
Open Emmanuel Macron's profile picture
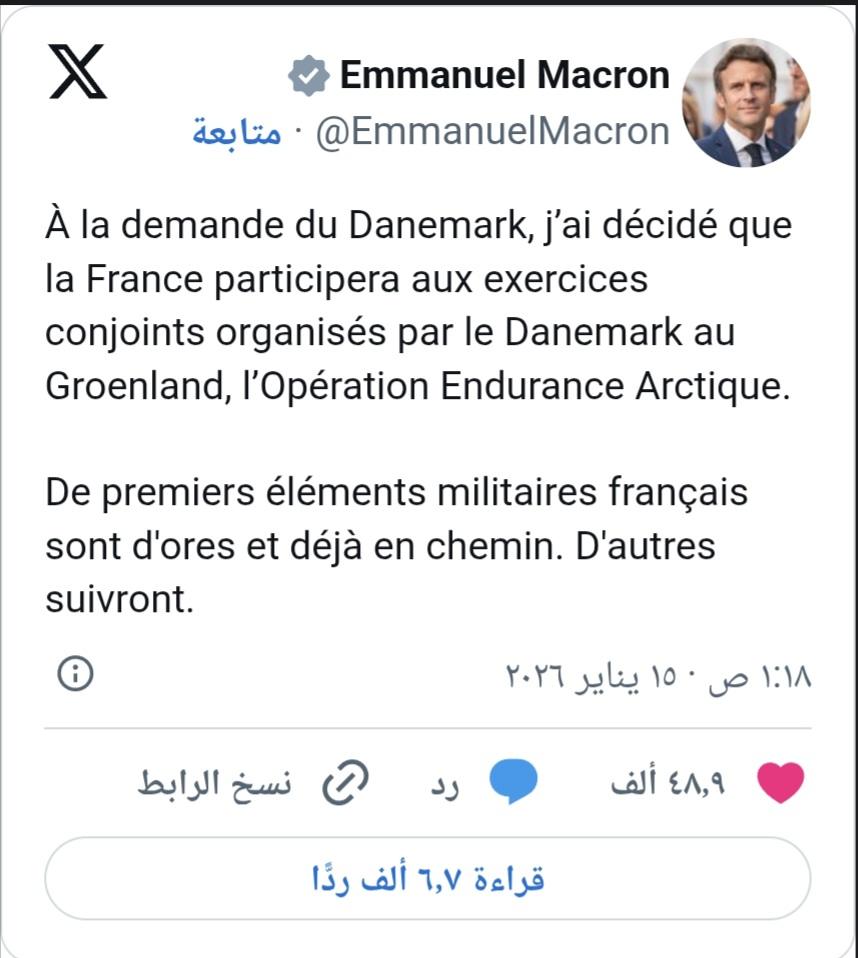[746, 103]
